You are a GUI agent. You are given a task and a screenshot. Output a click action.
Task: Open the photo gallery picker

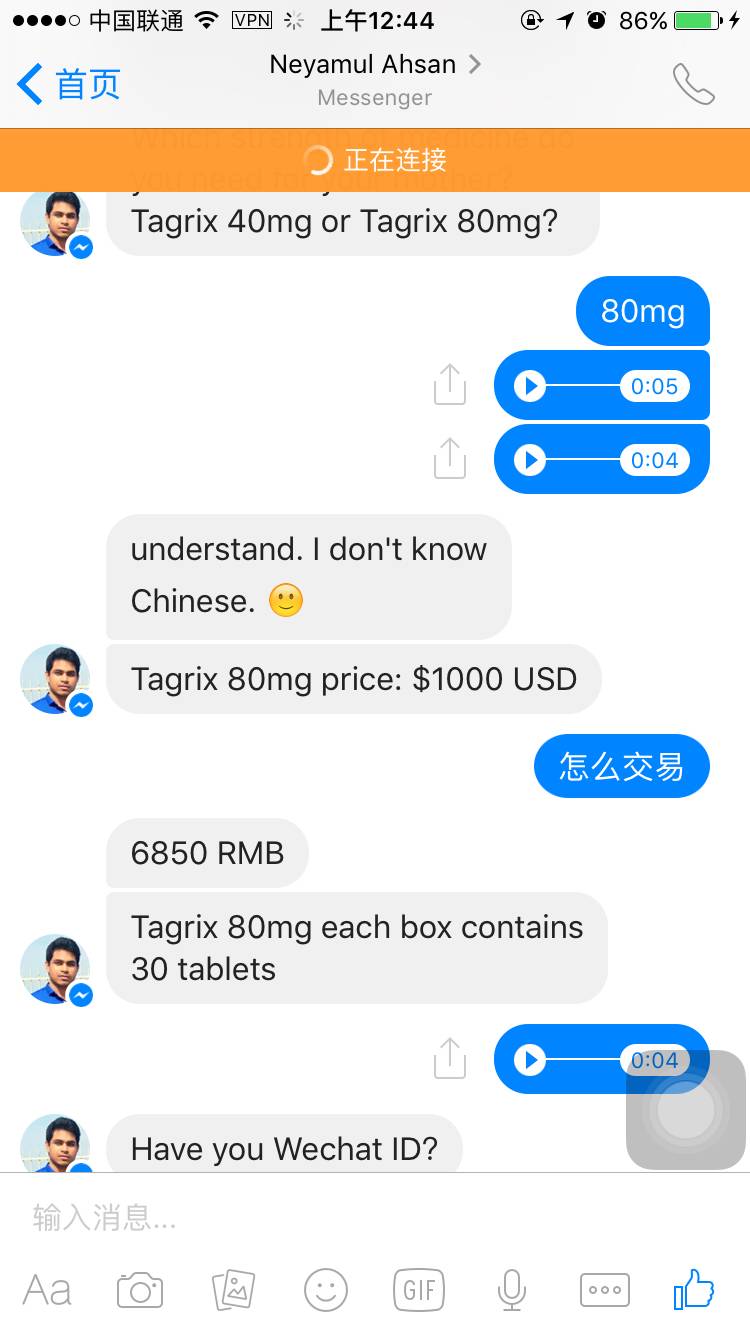pos(233,1290)
